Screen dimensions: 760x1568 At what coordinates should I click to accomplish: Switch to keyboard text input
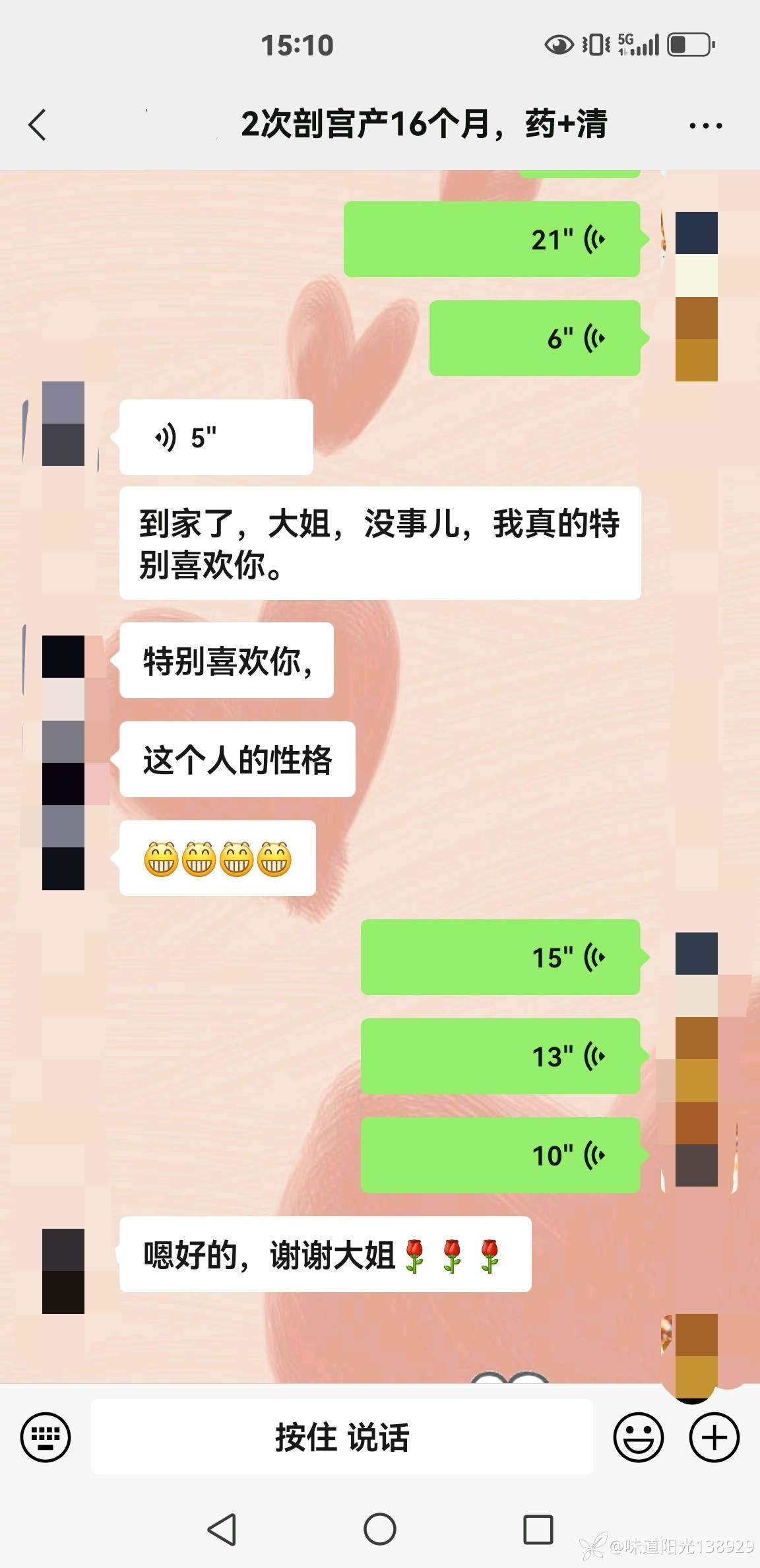pos(46,1437)
